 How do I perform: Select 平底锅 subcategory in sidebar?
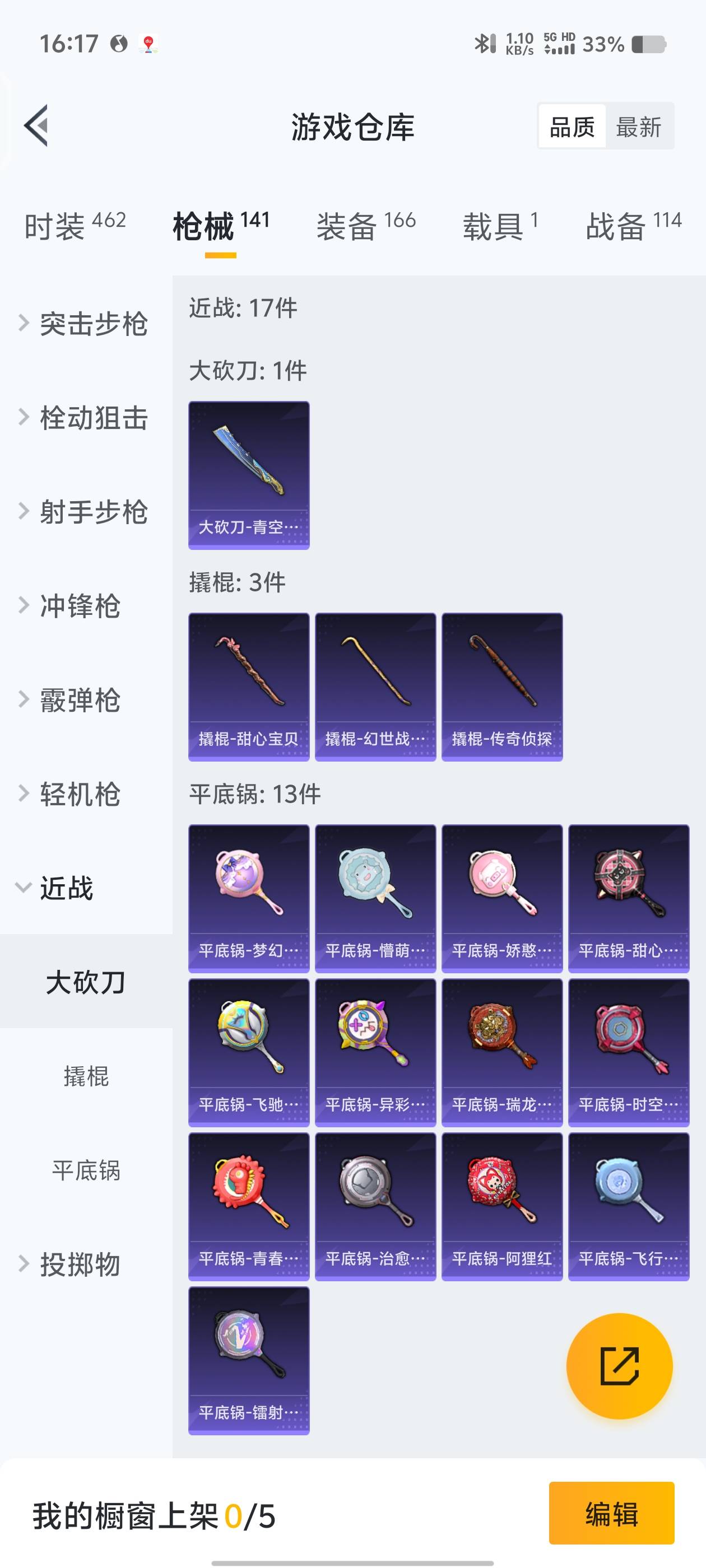click(x=86, y=1170)
